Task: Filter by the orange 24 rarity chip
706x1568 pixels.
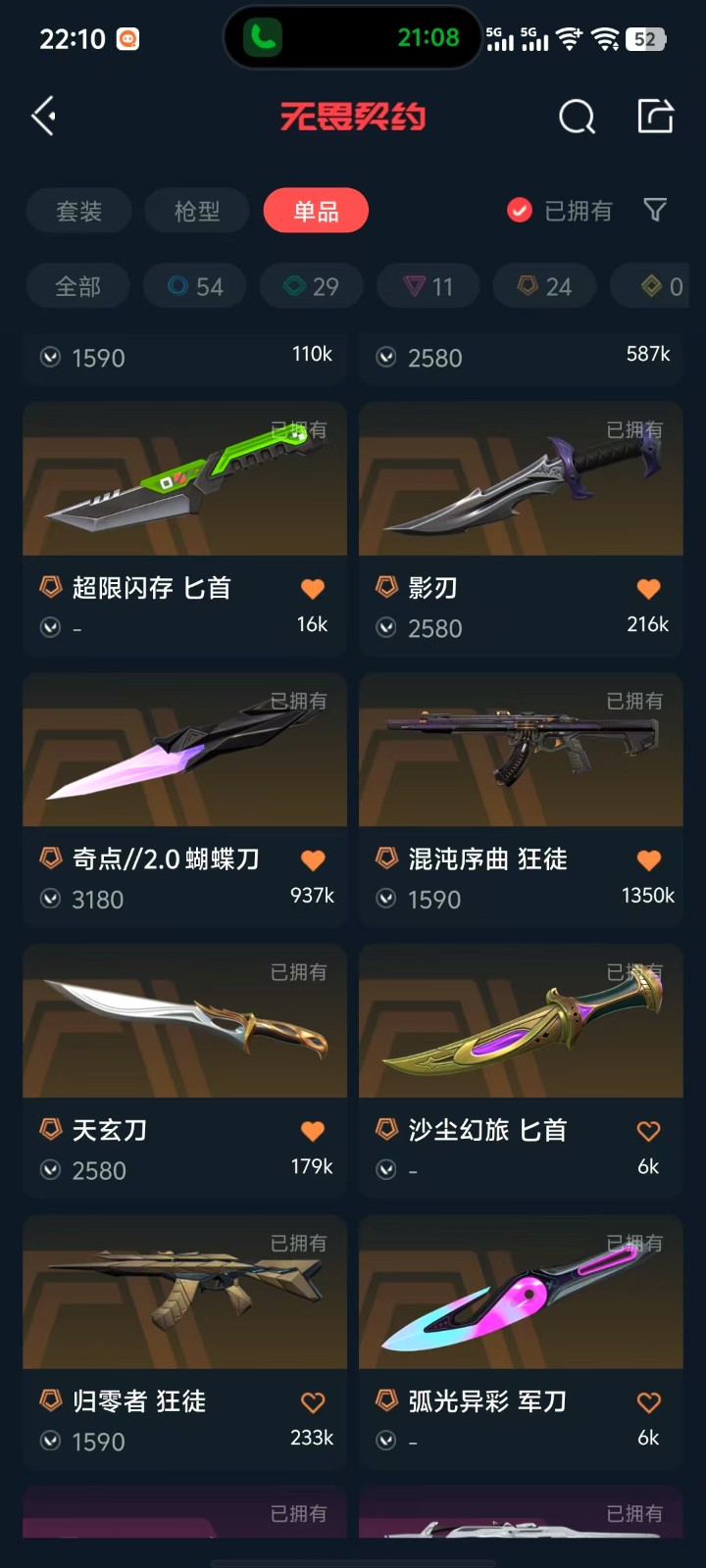Action: pyautogui.click(x=544, y=286)
